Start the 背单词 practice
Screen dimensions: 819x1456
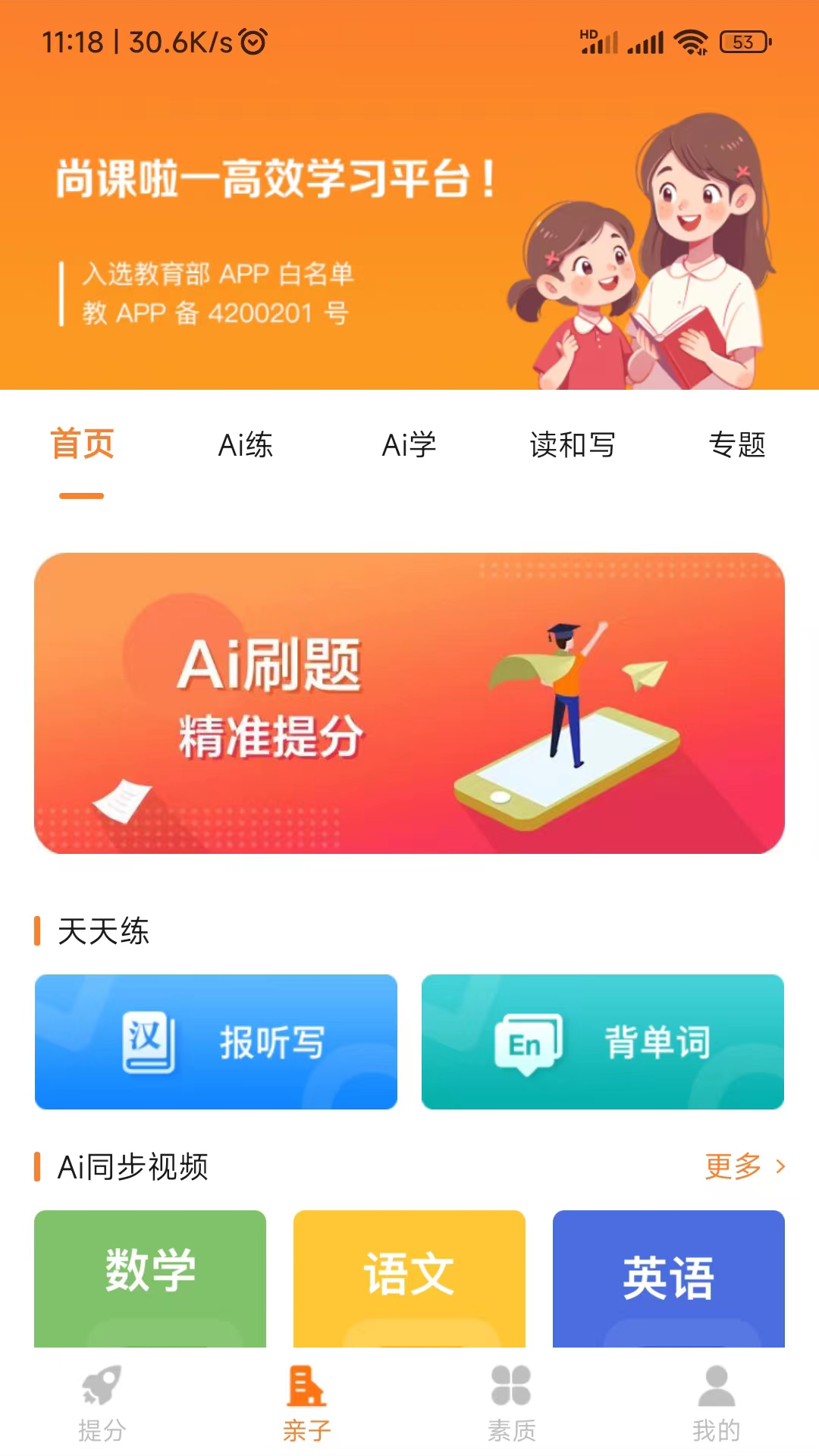coord(603,1042)
